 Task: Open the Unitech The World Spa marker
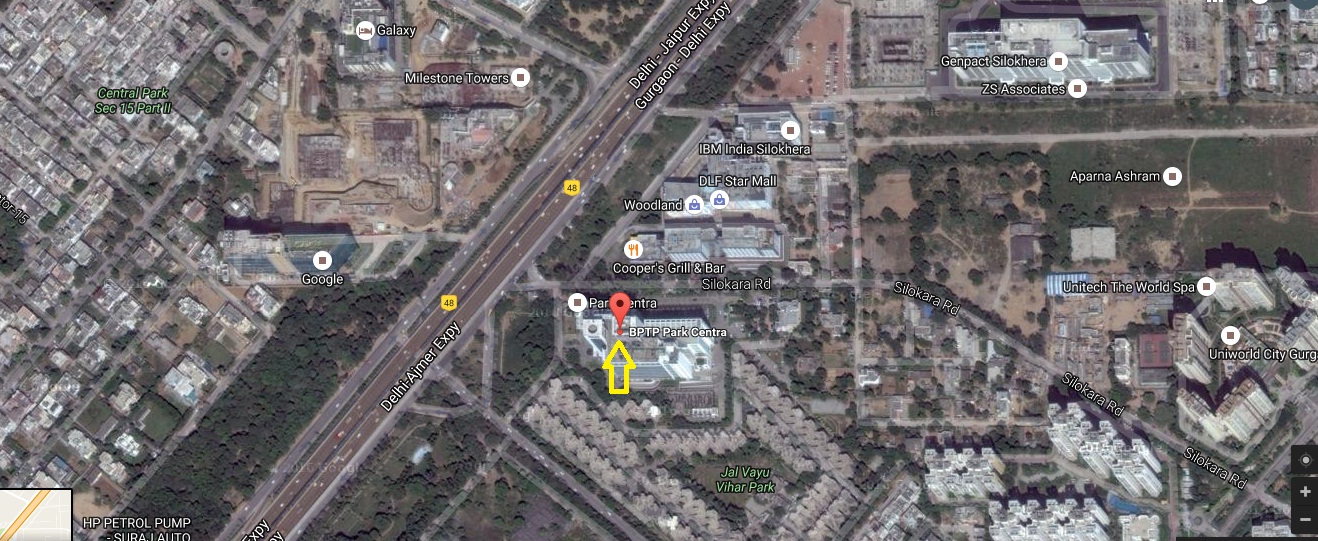coord(1207,287)
